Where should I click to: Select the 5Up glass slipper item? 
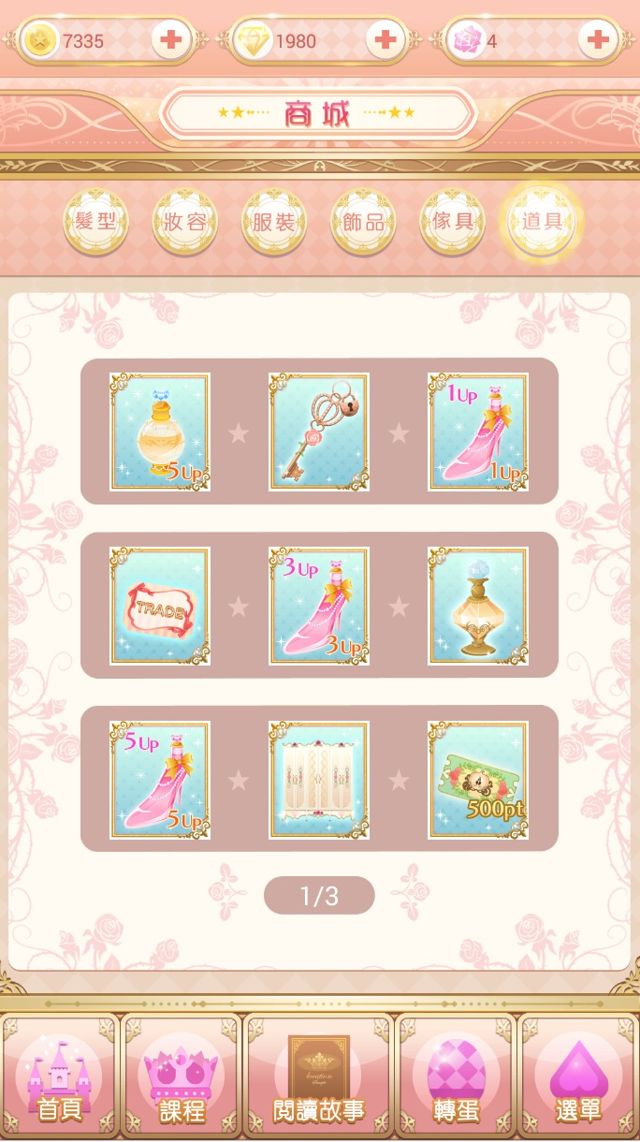pos(160,779)
